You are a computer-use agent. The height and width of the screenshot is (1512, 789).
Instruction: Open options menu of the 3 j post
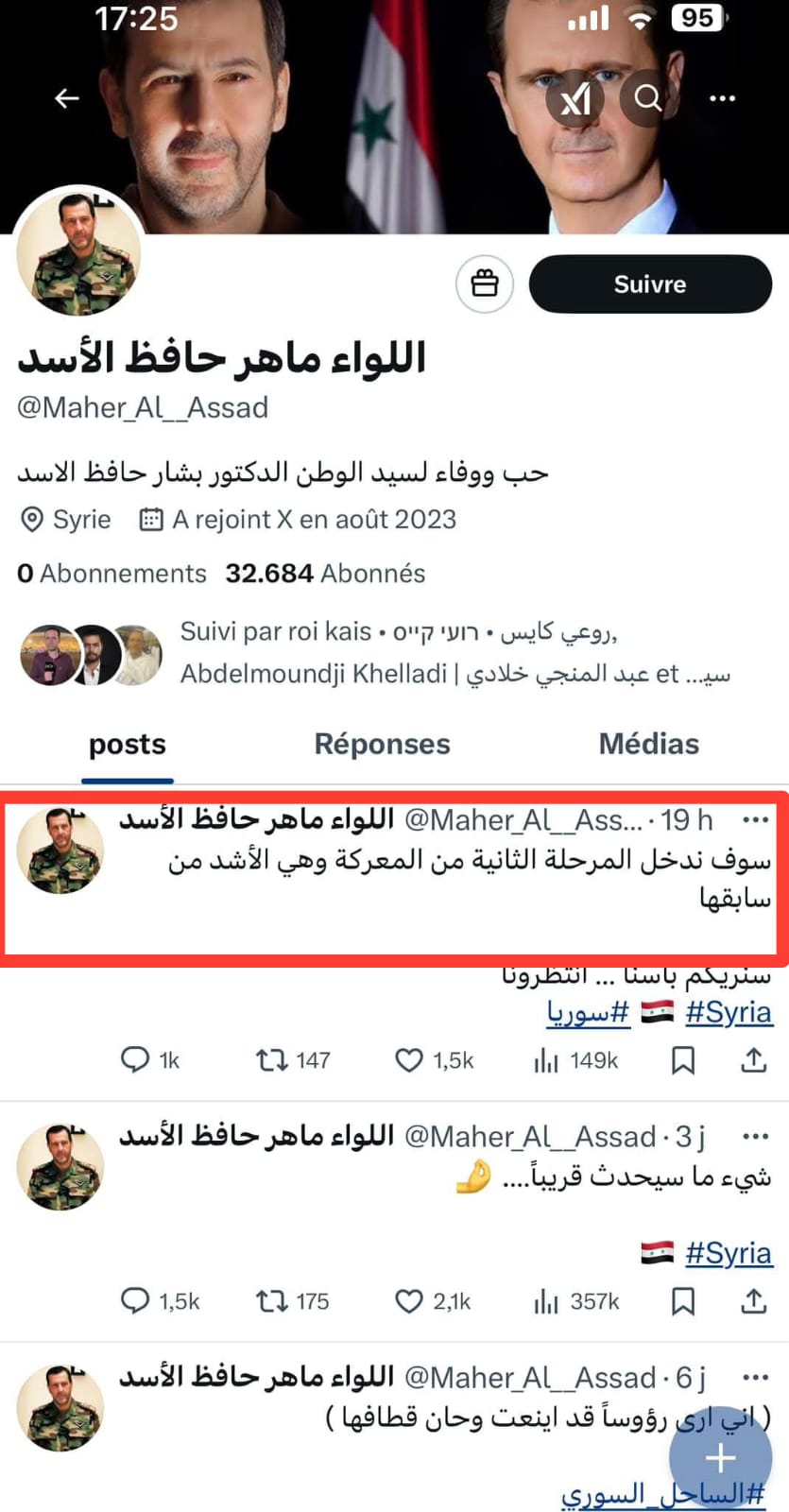pos(755,1136)
